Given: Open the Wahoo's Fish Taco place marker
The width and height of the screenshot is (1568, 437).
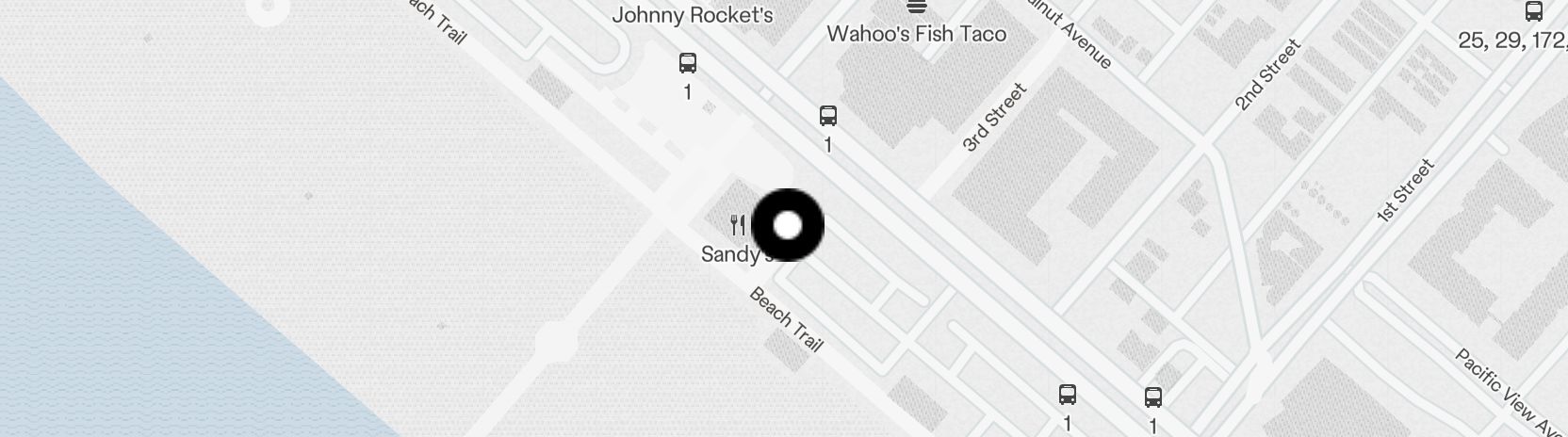Looking at the screenshot, I should 916,8.
